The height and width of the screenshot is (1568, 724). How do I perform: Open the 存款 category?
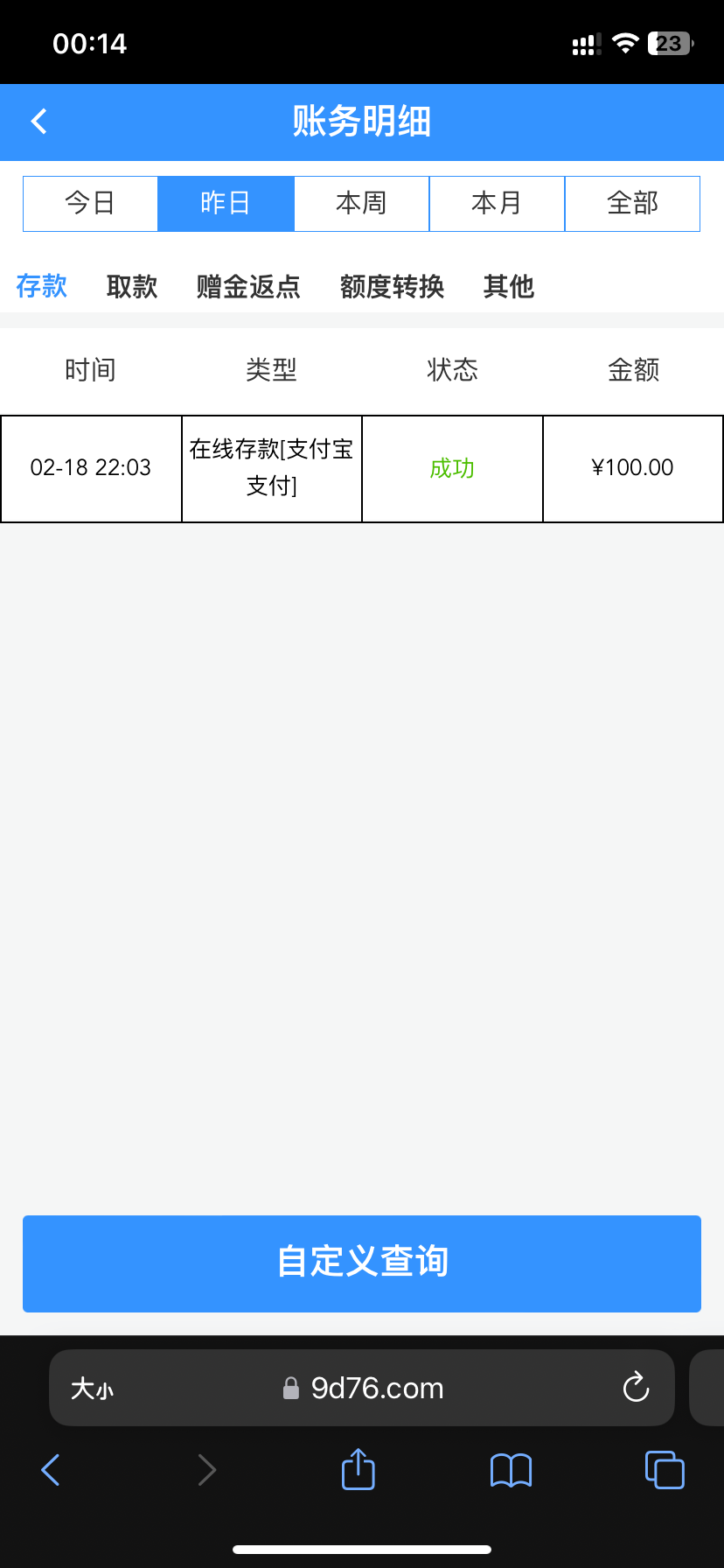42,286
